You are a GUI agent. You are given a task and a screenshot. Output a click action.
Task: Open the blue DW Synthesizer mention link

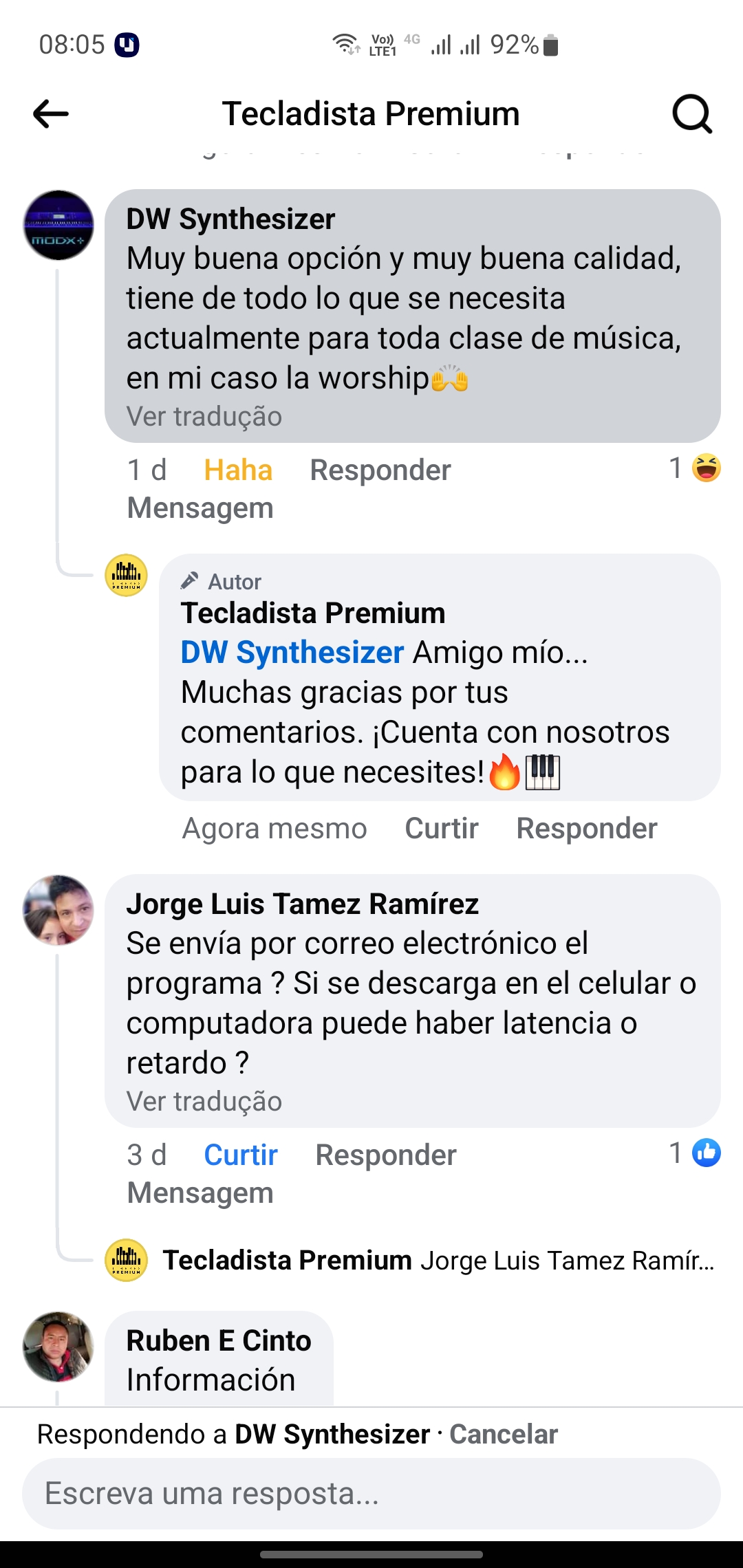click(x=292, y=652)
